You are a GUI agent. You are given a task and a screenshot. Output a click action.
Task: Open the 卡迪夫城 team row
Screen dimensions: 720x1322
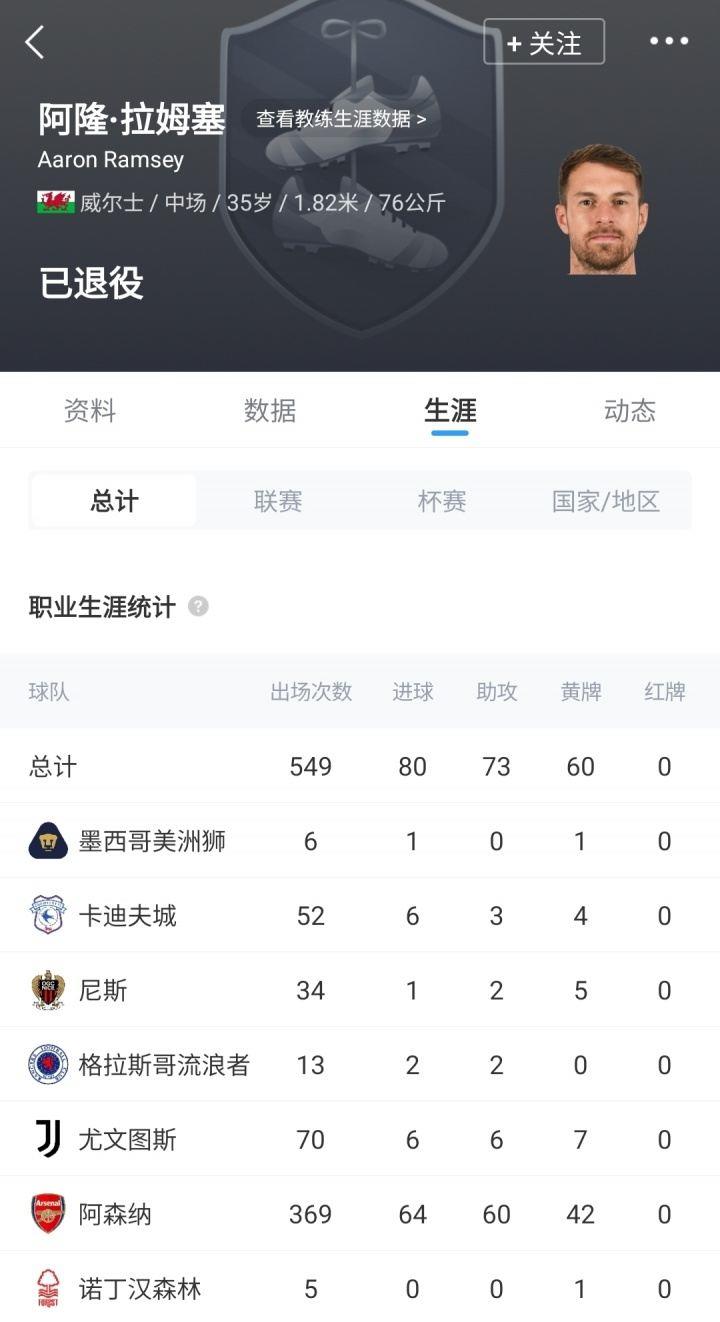[127, 915]
